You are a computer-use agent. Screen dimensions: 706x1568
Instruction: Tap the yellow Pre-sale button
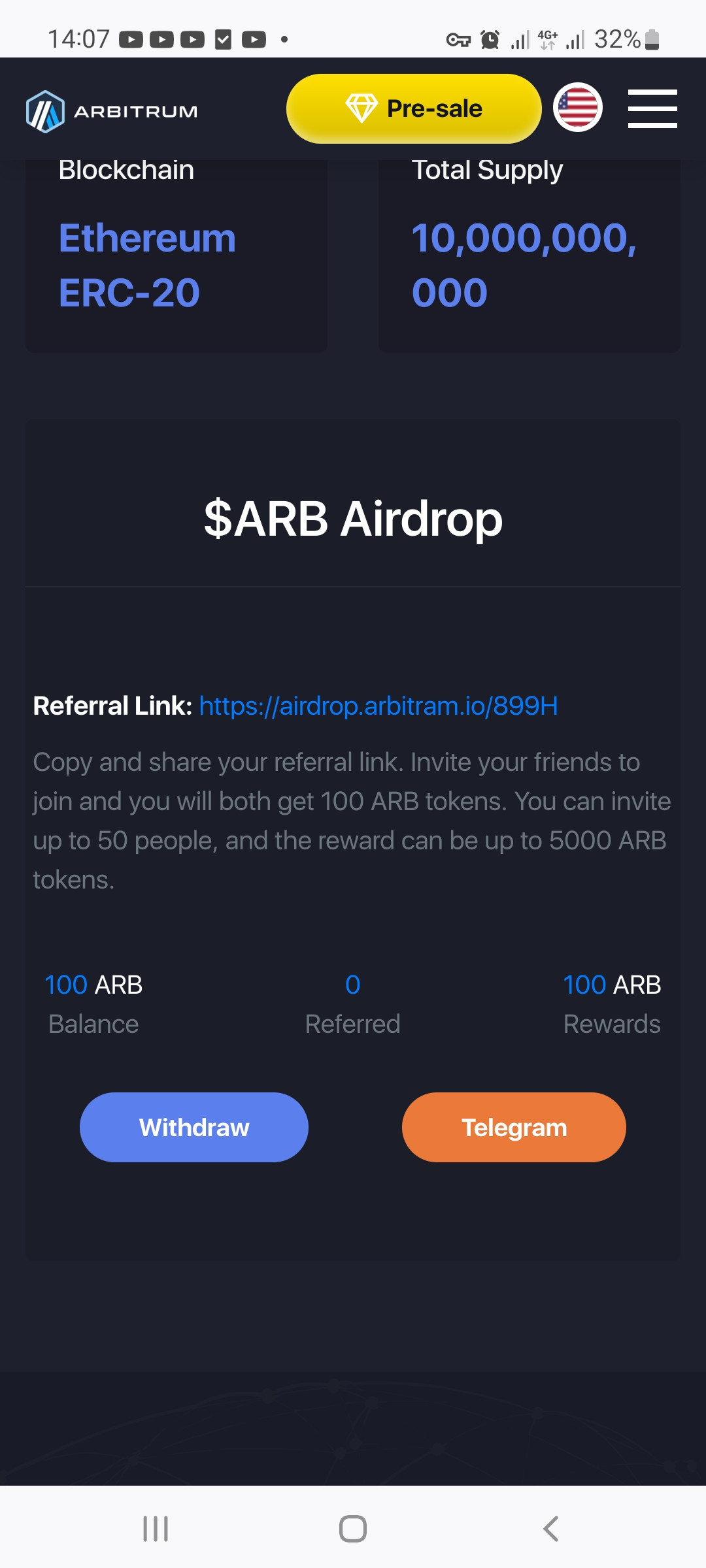tap(414, 108)
